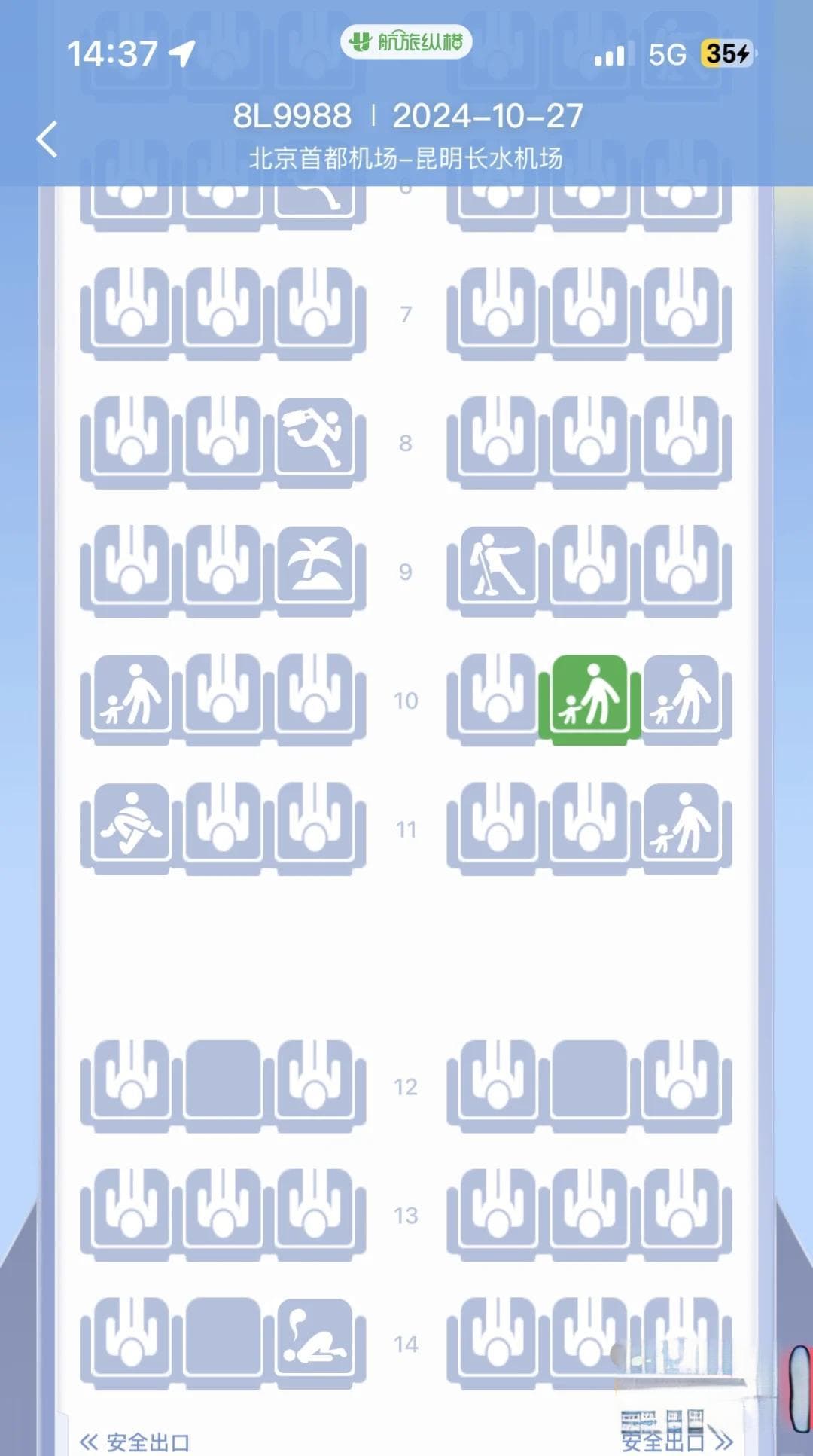Select the palm tree seat in row 9
Screen dimensions: 813x1456
tap(315, 566)
